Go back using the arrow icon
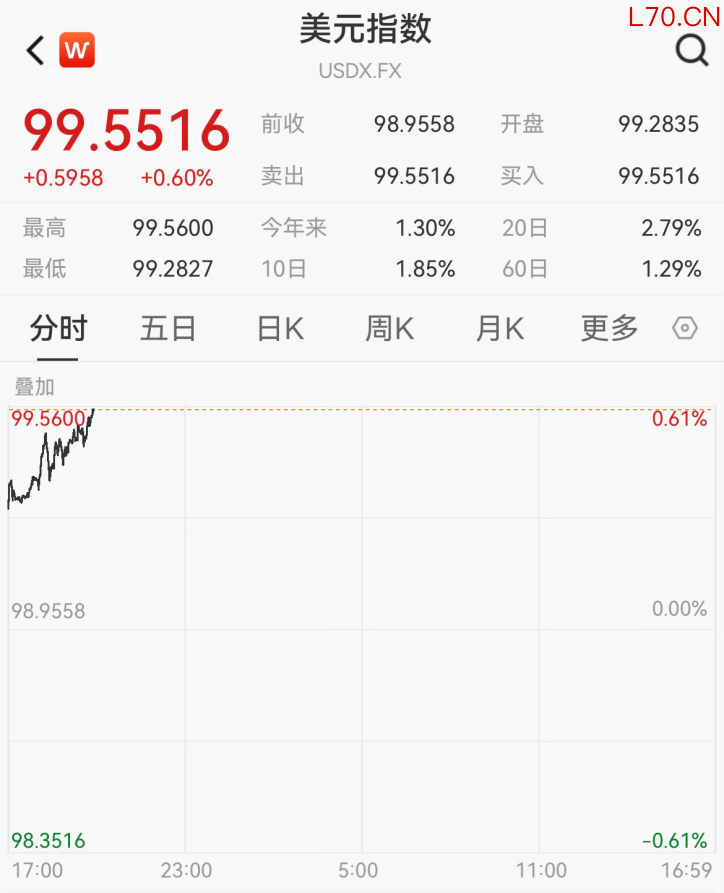This screenshot has width=724, height=893. tap(36, 50)
